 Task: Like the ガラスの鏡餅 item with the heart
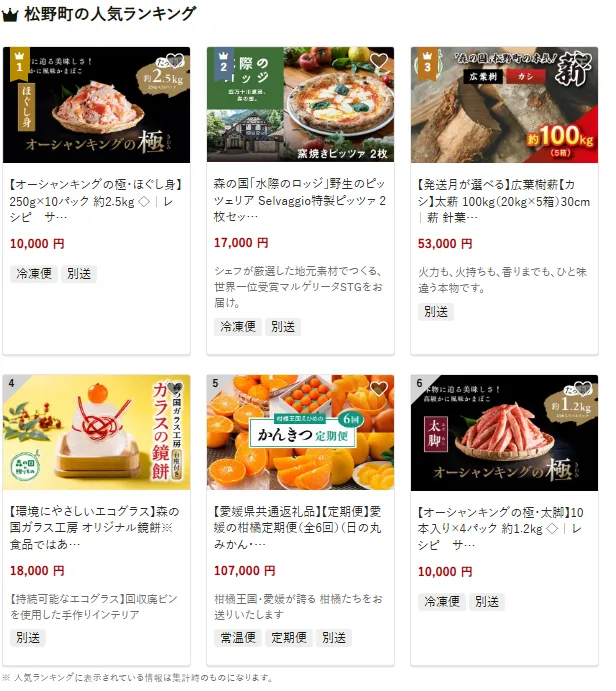tap(175, 389)
